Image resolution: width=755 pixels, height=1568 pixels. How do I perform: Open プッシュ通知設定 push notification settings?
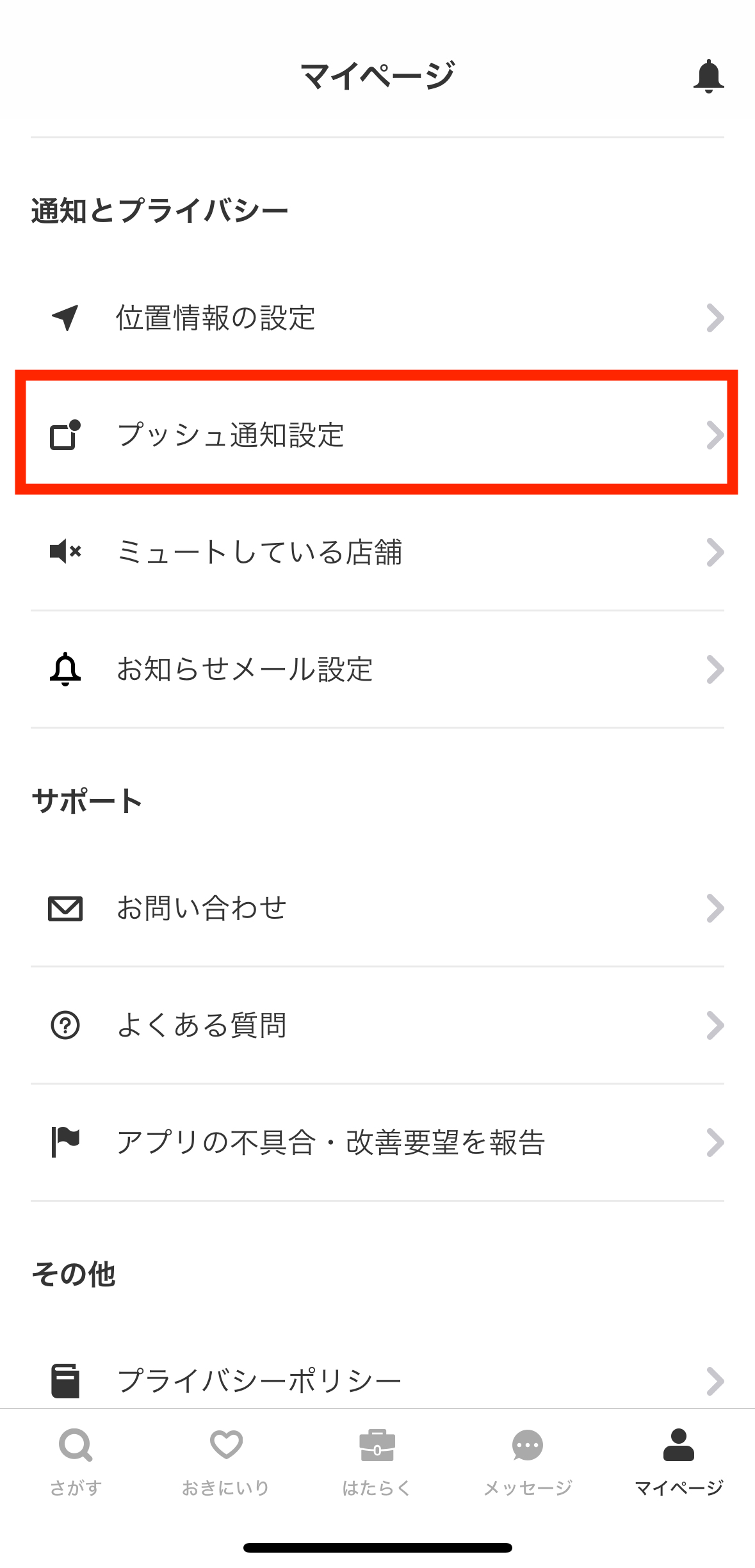377,435
